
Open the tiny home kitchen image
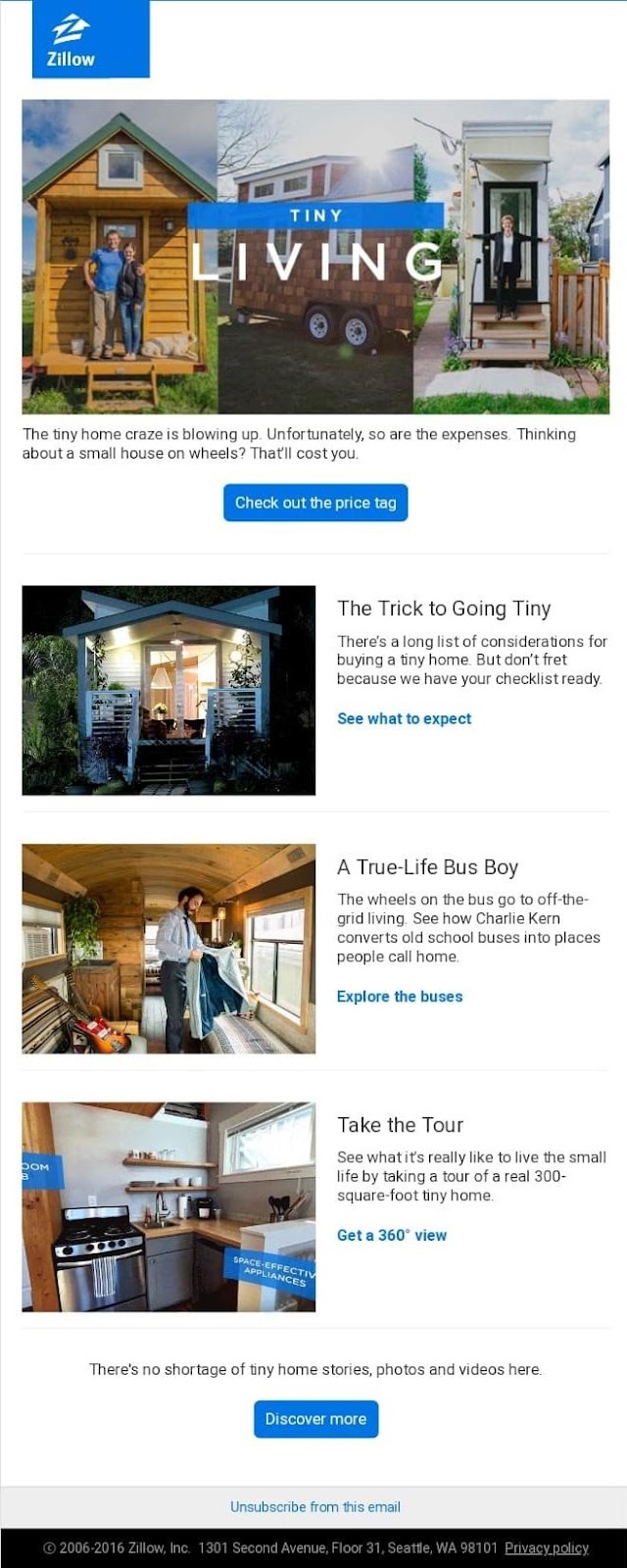[169, 1207]
